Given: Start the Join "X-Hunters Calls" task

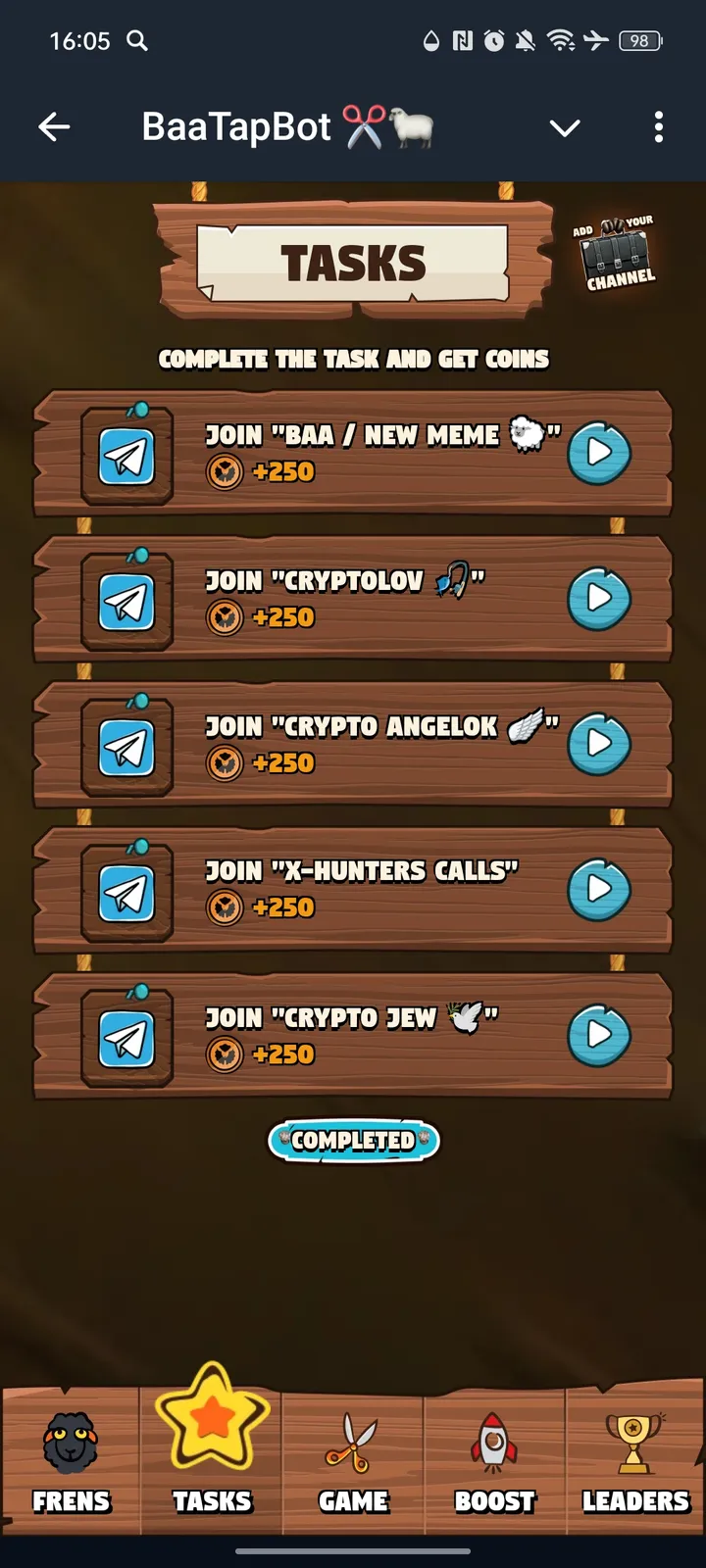Looking at the screenshot, I should 599,889.
